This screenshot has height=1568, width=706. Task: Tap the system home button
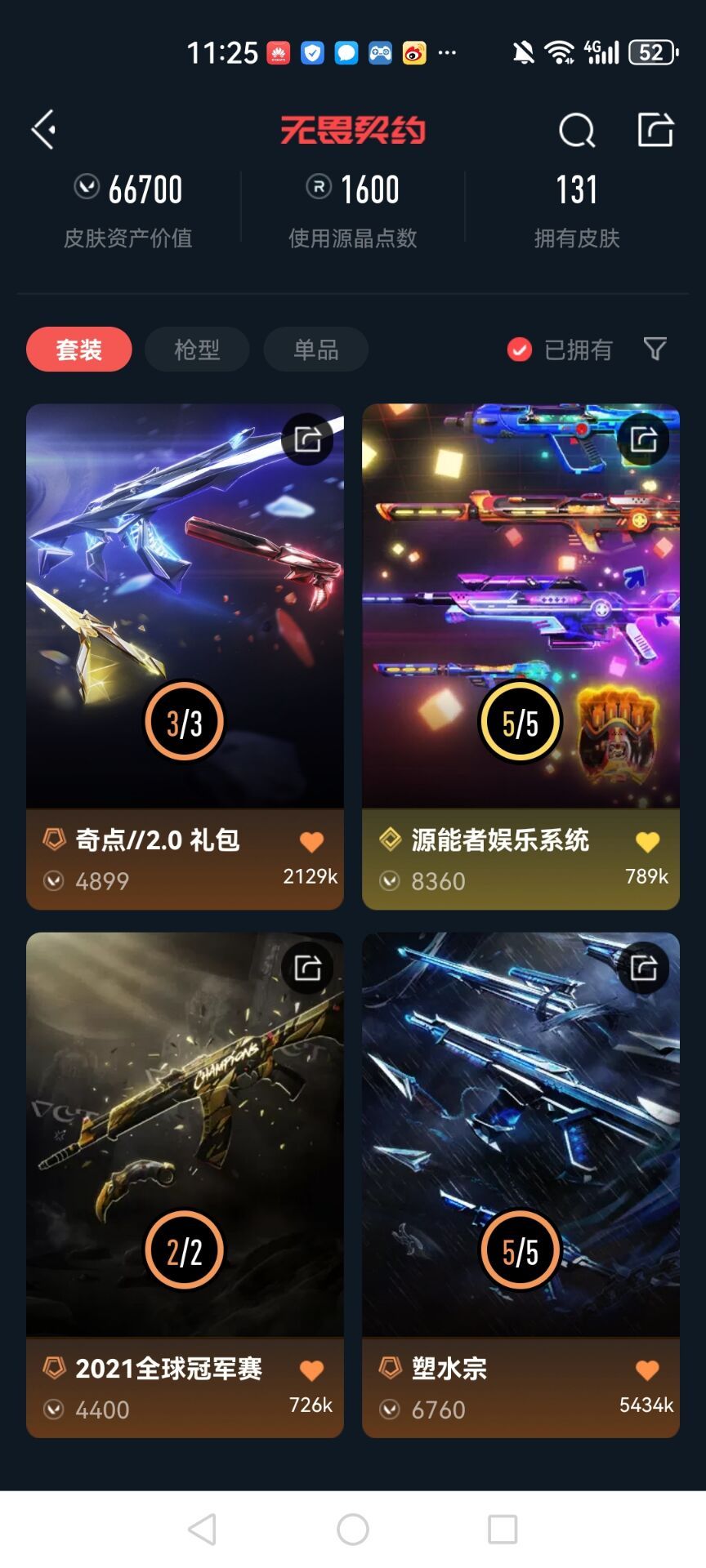click(x=353, y=1530)
